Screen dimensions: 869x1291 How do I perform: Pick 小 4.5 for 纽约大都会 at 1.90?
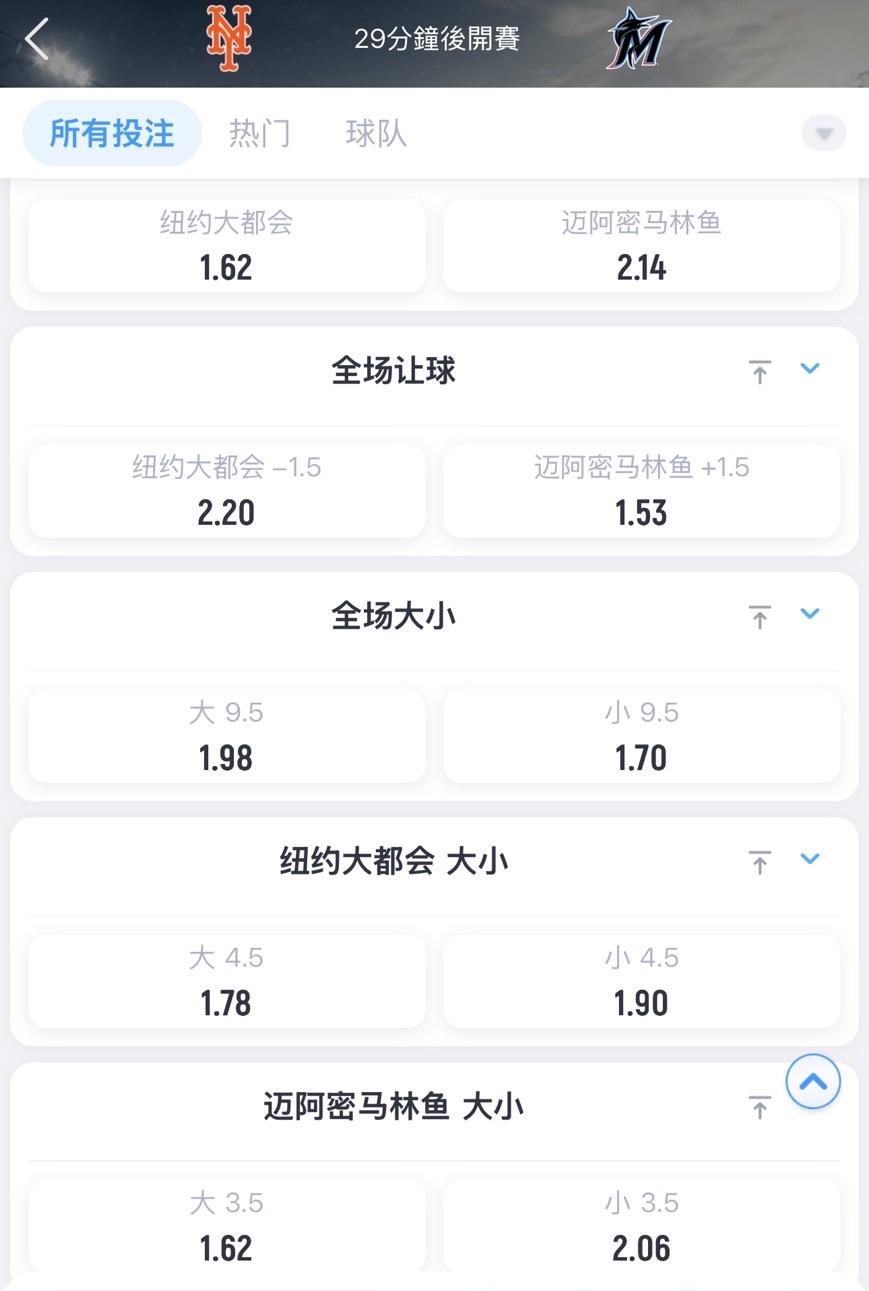641,981
